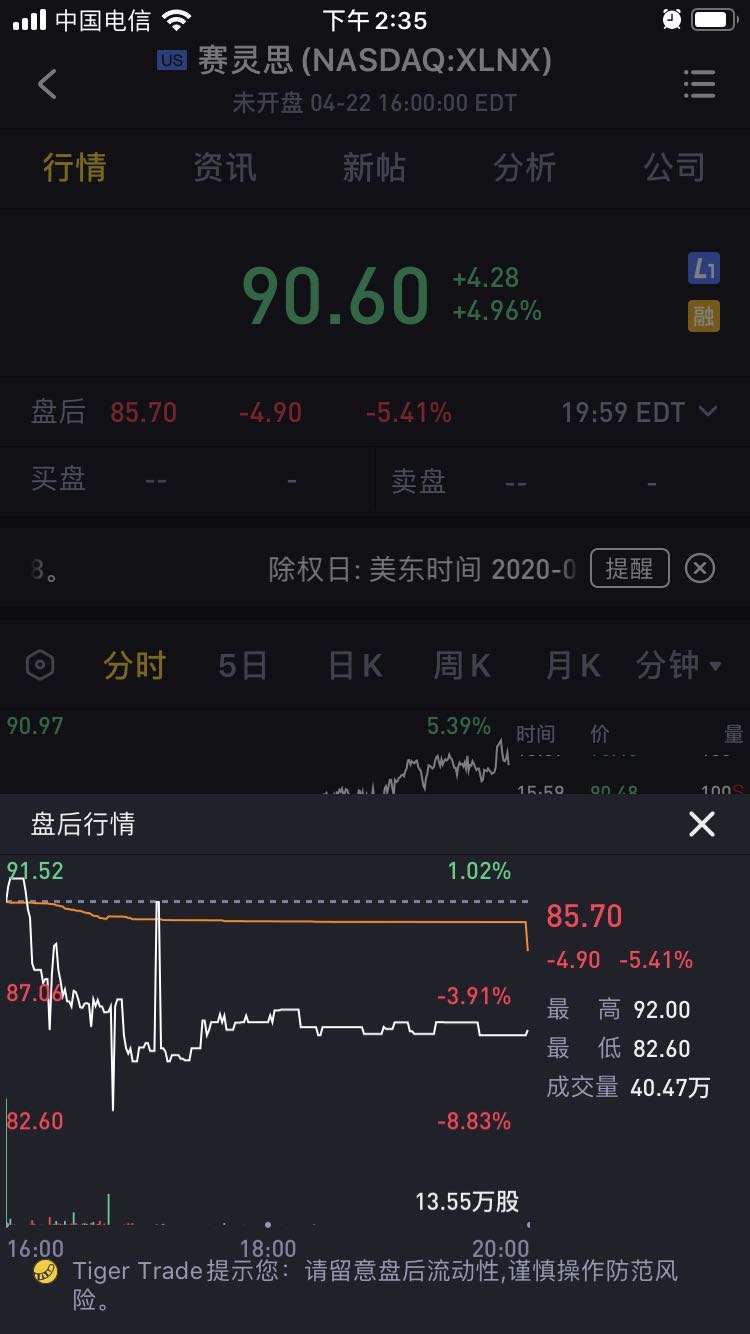Switch chart to 日K
This screenshot has height=1334, width=750.
coord(355,665)
